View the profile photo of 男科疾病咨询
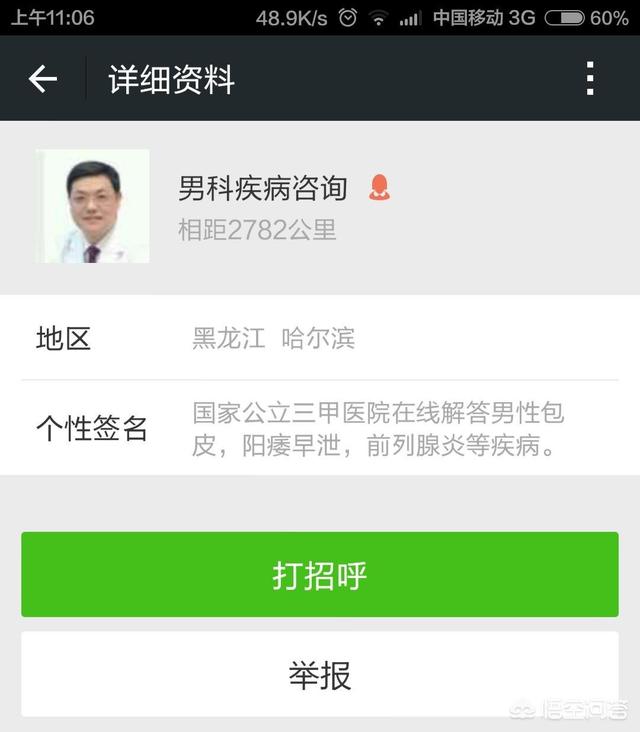This screenshot has height=732, width=640. [92, 207]
